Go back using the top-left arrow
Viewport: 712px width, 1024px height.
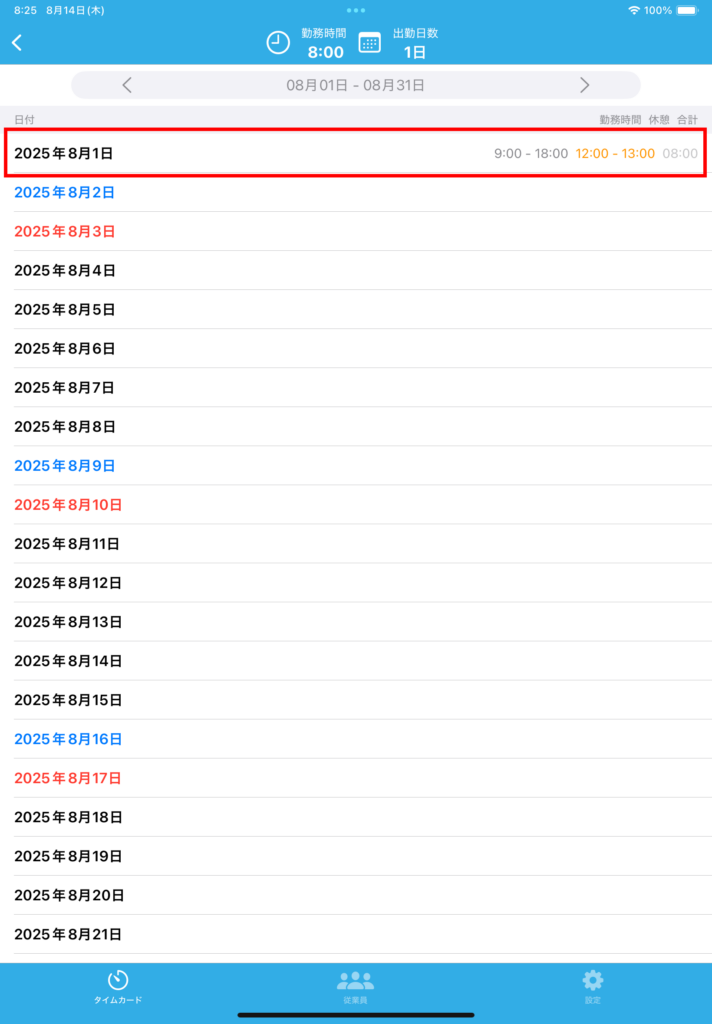click(x=17, y=43)
